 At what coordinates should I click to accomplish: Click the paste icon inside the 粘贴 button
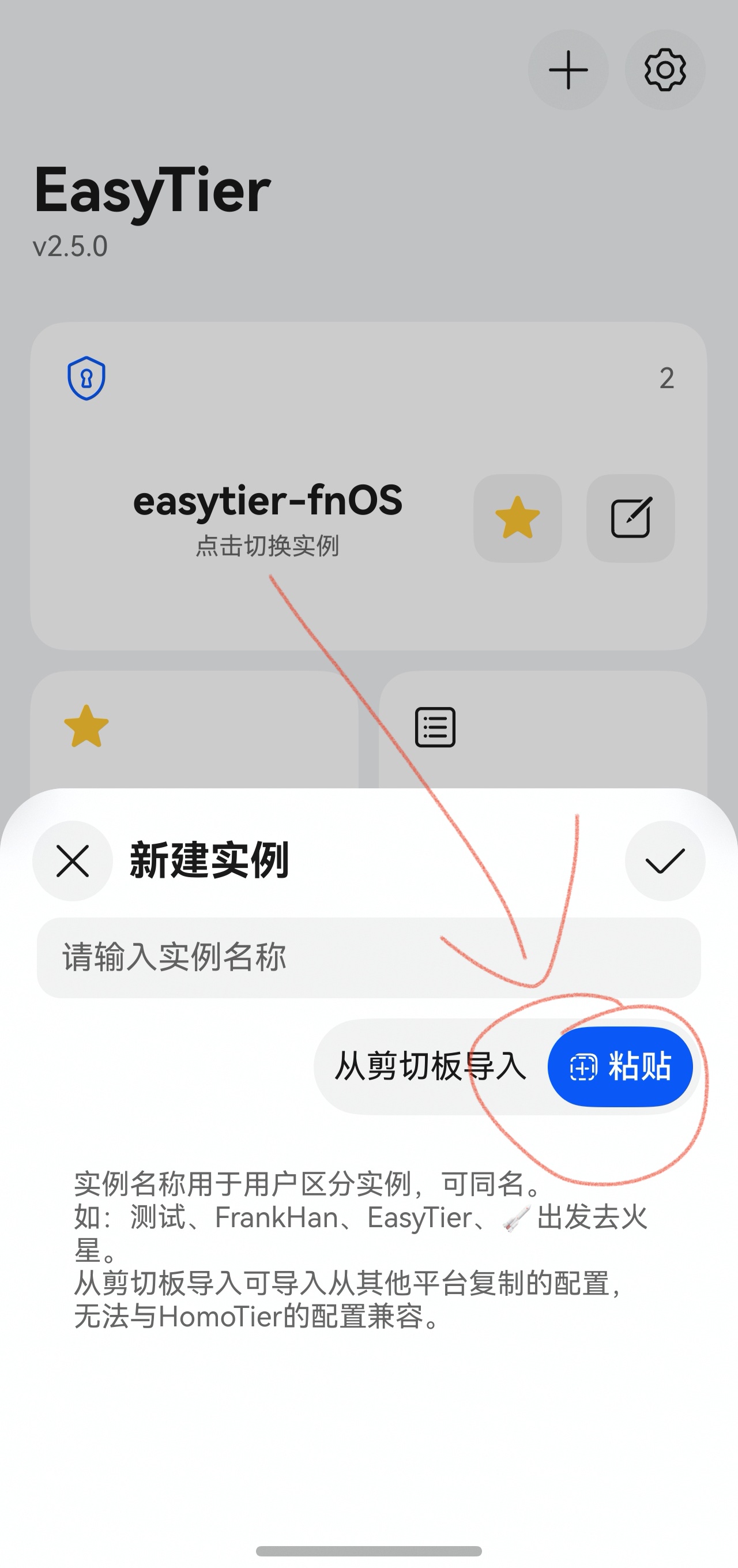pos(583,1068)
